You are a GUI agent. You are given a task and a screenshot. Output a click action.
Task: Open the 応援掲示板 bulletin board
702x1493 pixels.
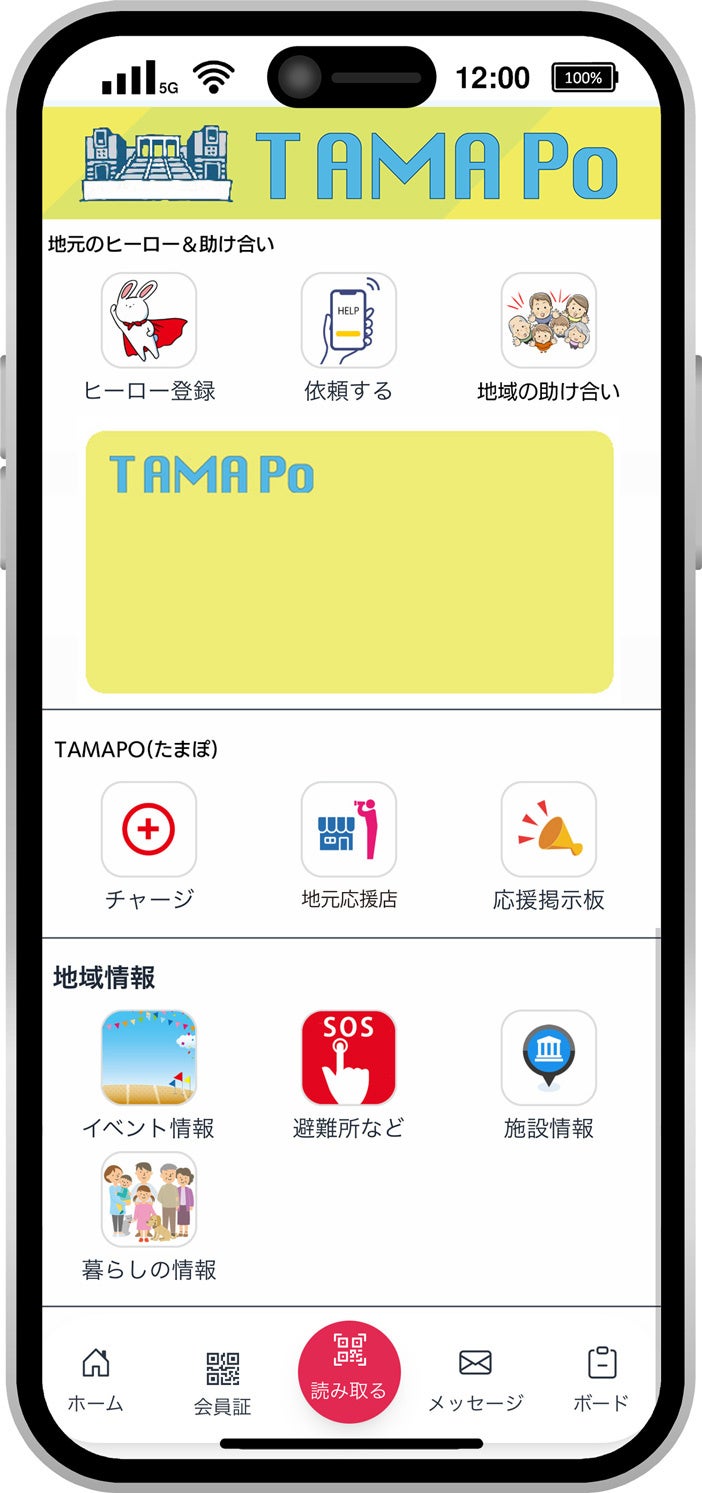(548, 829)
